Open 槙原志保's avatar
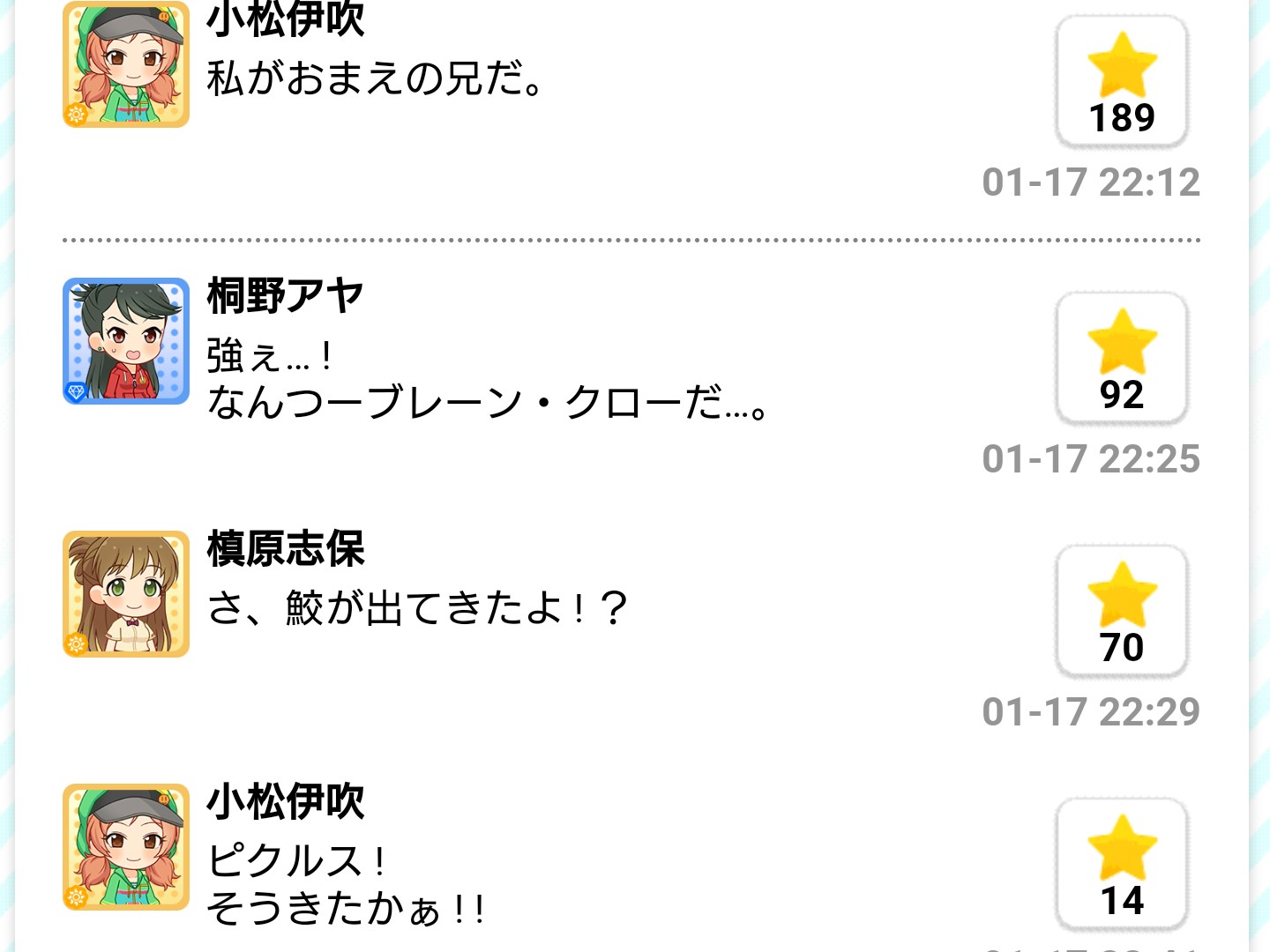 pyautogui.click(x=126, y=594)
